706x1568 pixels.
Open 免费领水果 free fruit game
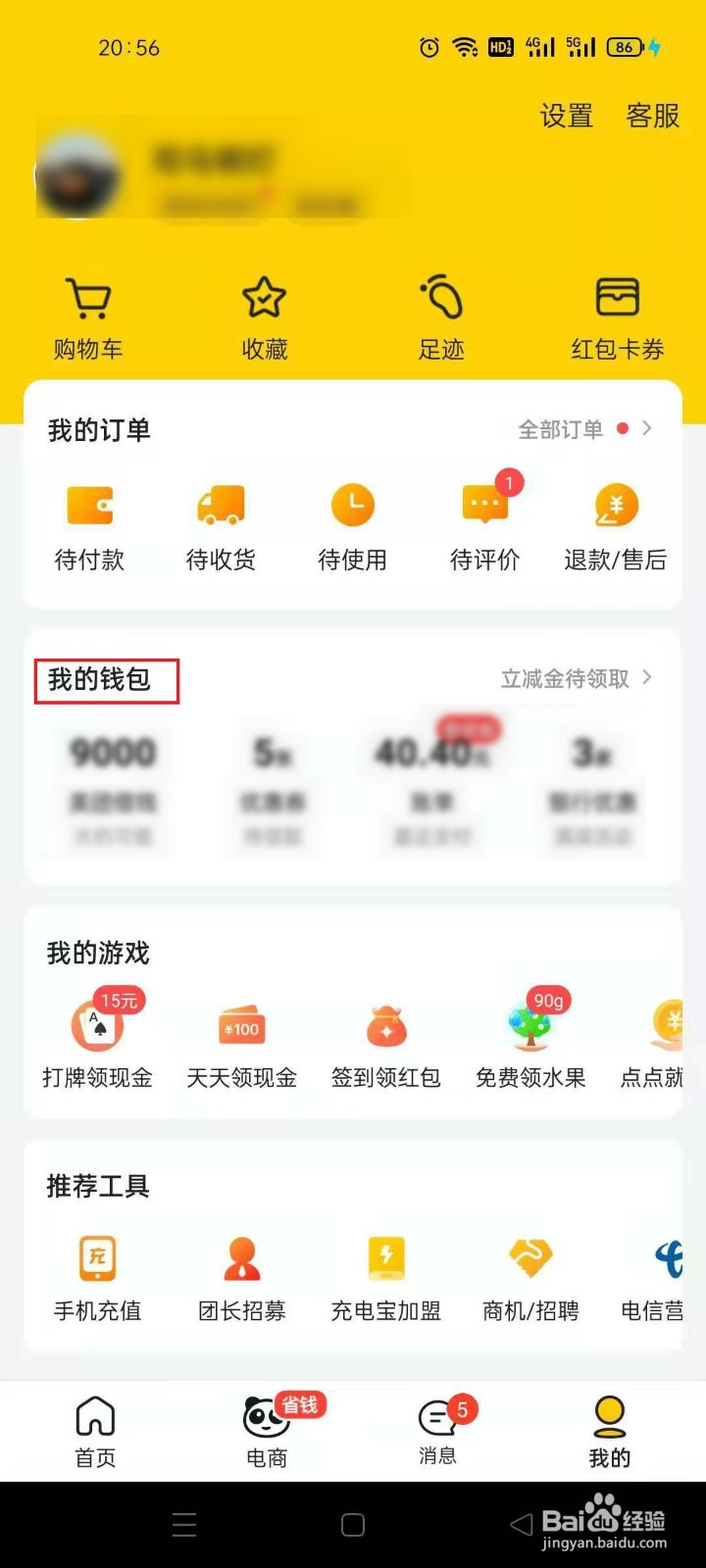tap(529, 1044)
